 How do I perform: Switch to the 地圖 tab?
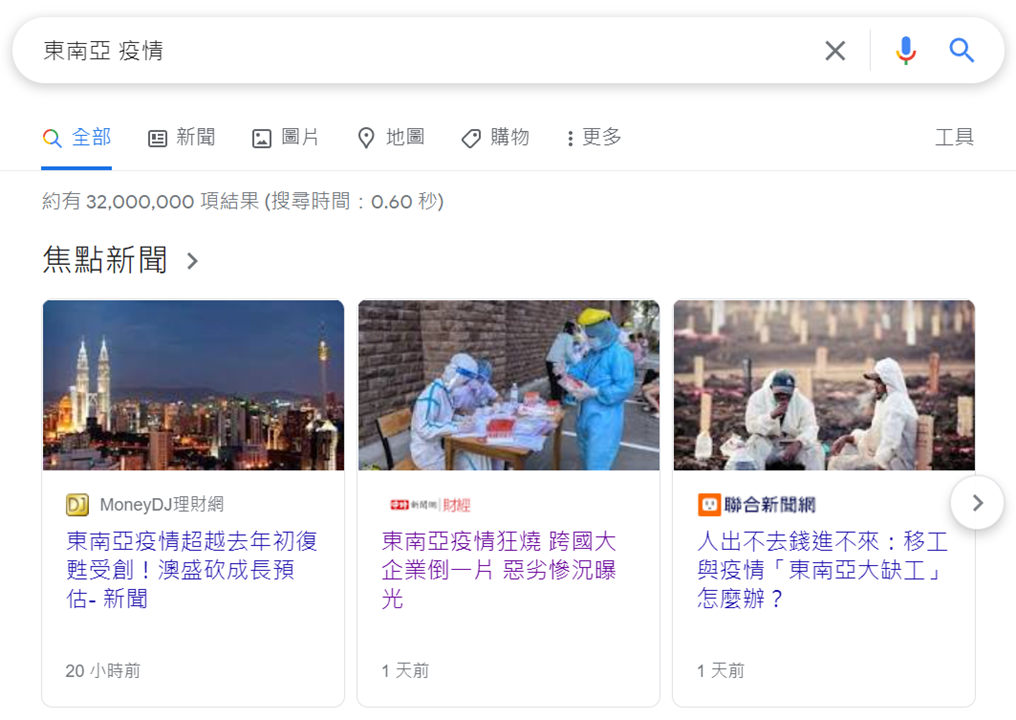(x=391, y=138)
